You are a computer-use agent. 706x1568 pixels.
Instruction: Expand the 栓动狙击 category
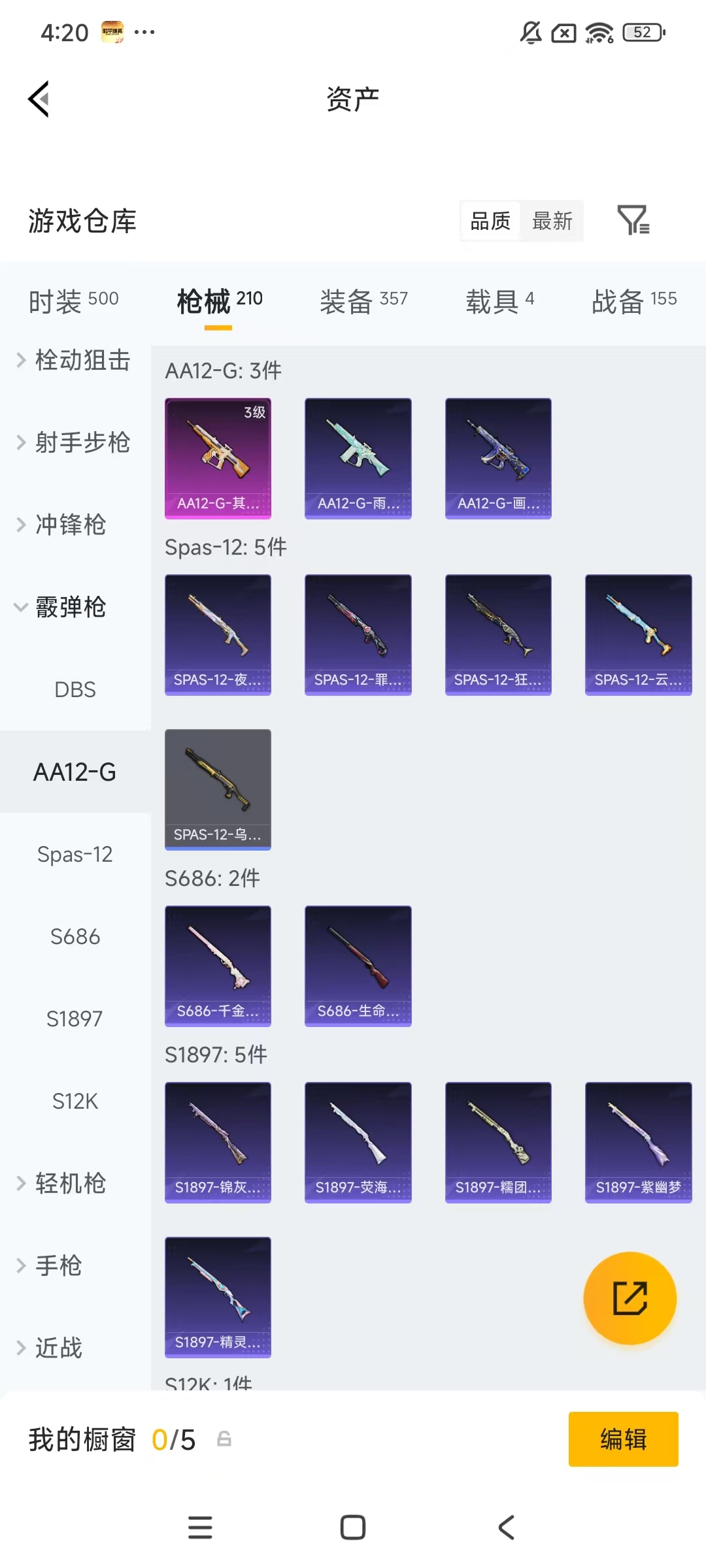(74, 360)
